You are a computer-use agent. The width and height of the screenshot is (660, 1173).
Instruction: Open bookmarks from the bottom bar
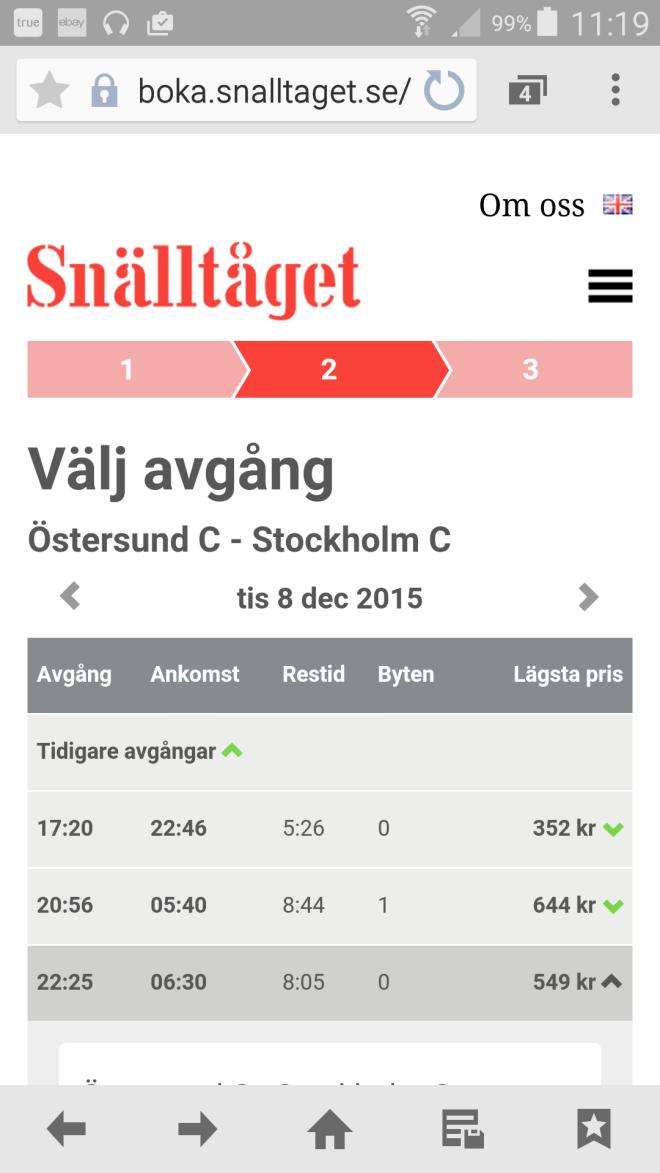[x=594, y=1129]
